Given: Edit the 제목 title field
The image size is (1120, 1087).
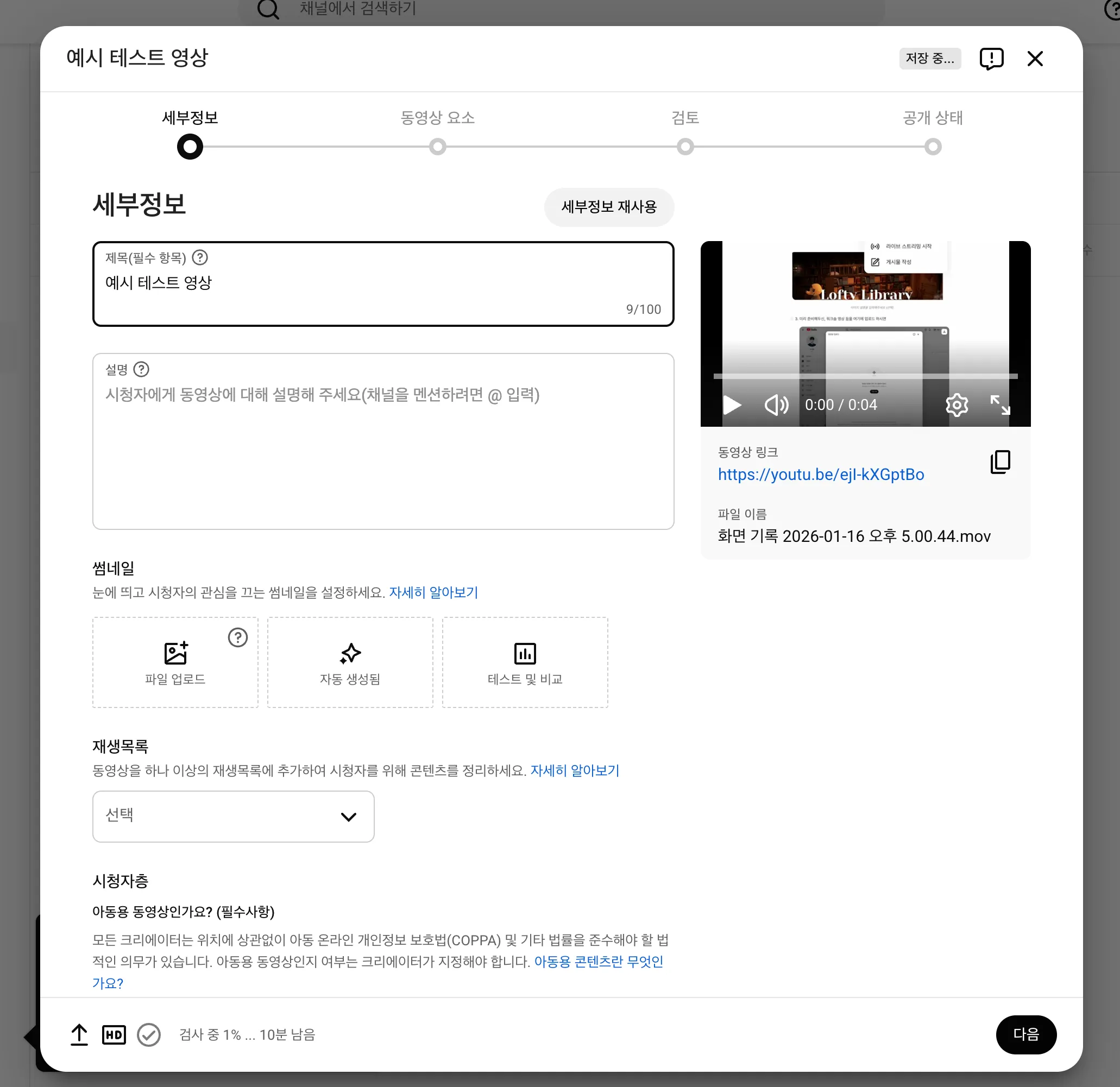Looking at the screenshot, I should pyautogui.click(x=383, y=283).
